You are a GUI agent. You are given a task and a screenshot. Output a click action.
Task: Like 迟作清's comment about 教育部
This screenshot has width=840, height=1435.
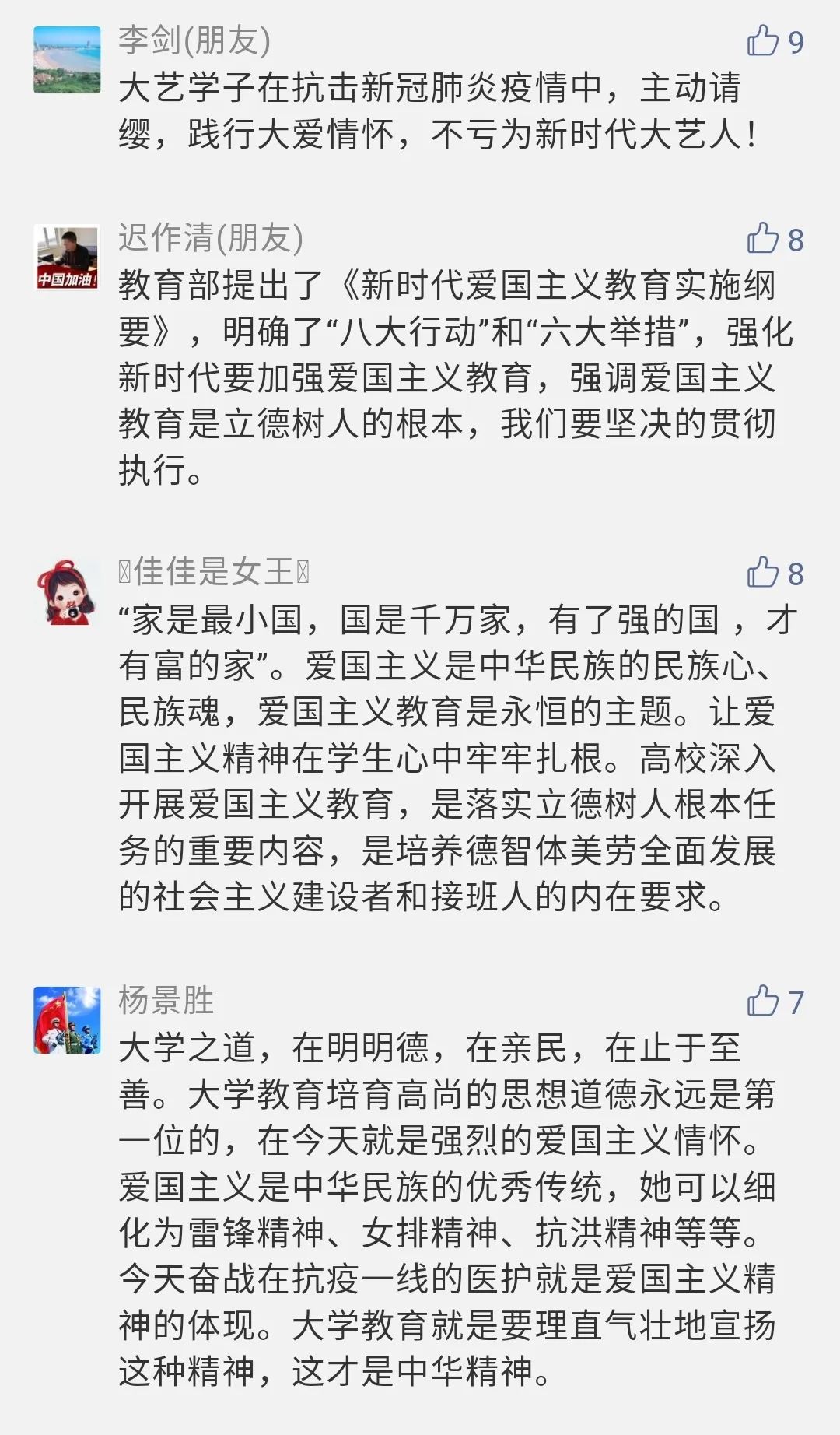pos(763,238)
